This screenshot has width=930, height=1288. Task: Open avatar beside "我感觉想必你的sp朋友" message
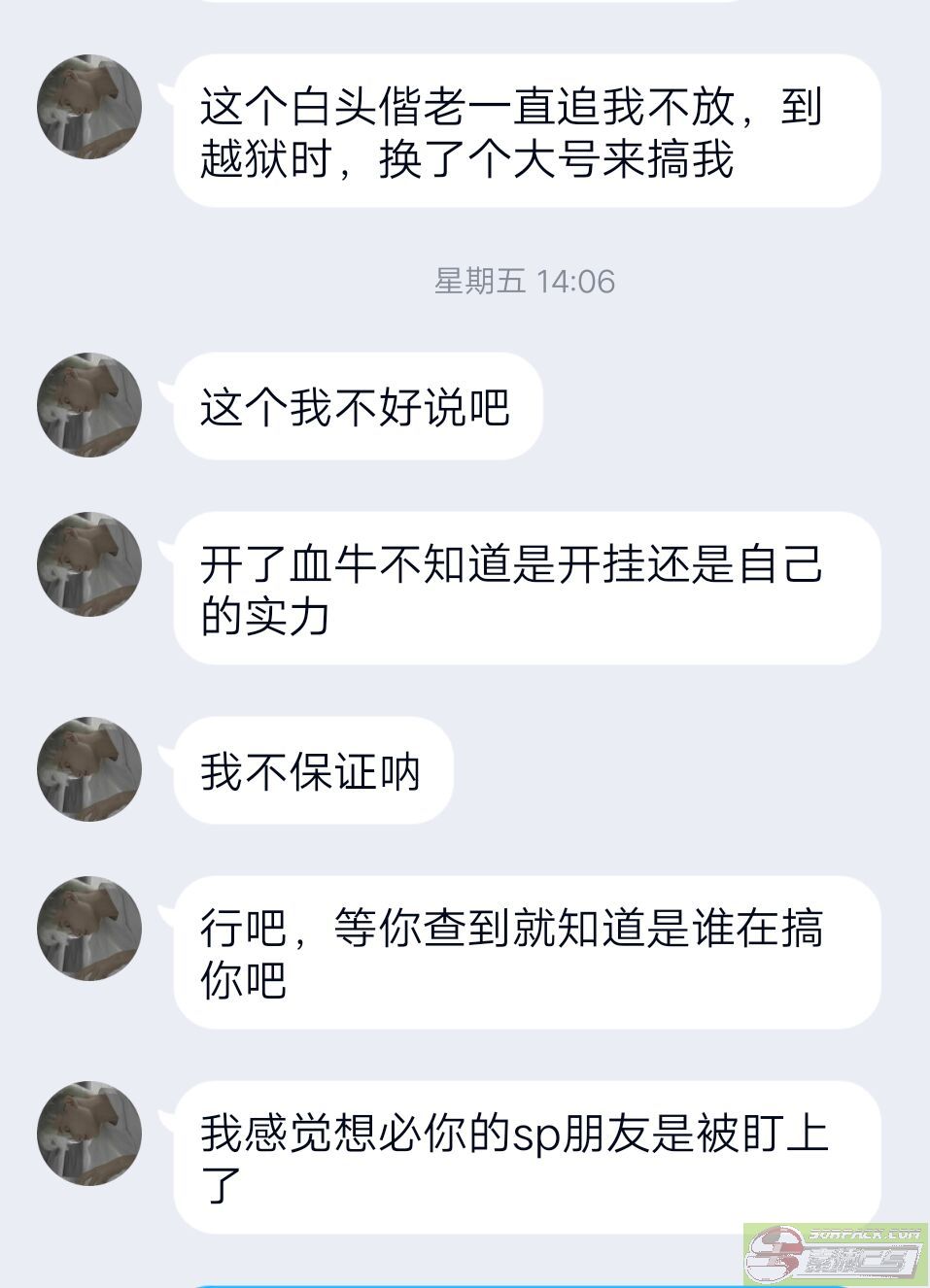point(89,1134)
